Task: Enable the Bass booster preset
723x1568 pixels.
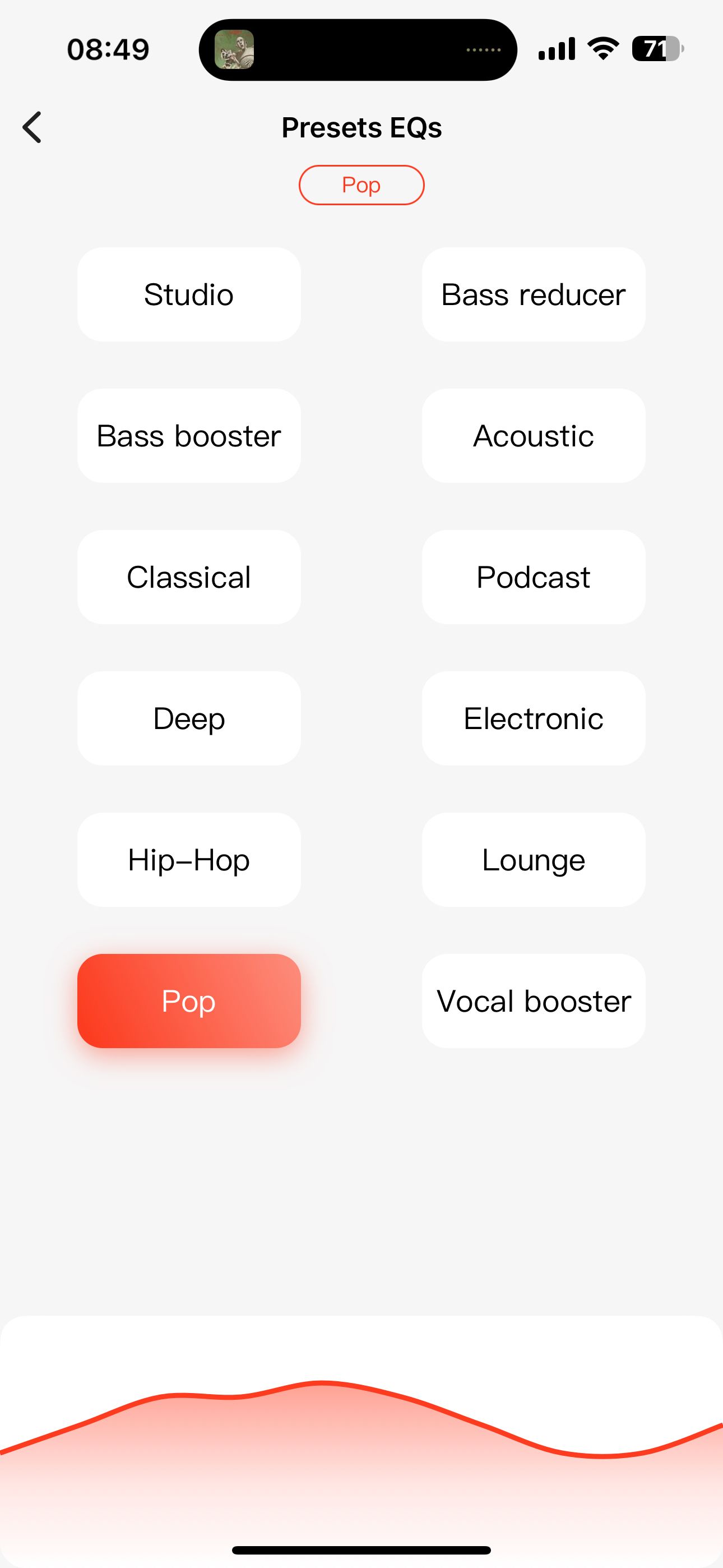Action: tap(189, 436)
